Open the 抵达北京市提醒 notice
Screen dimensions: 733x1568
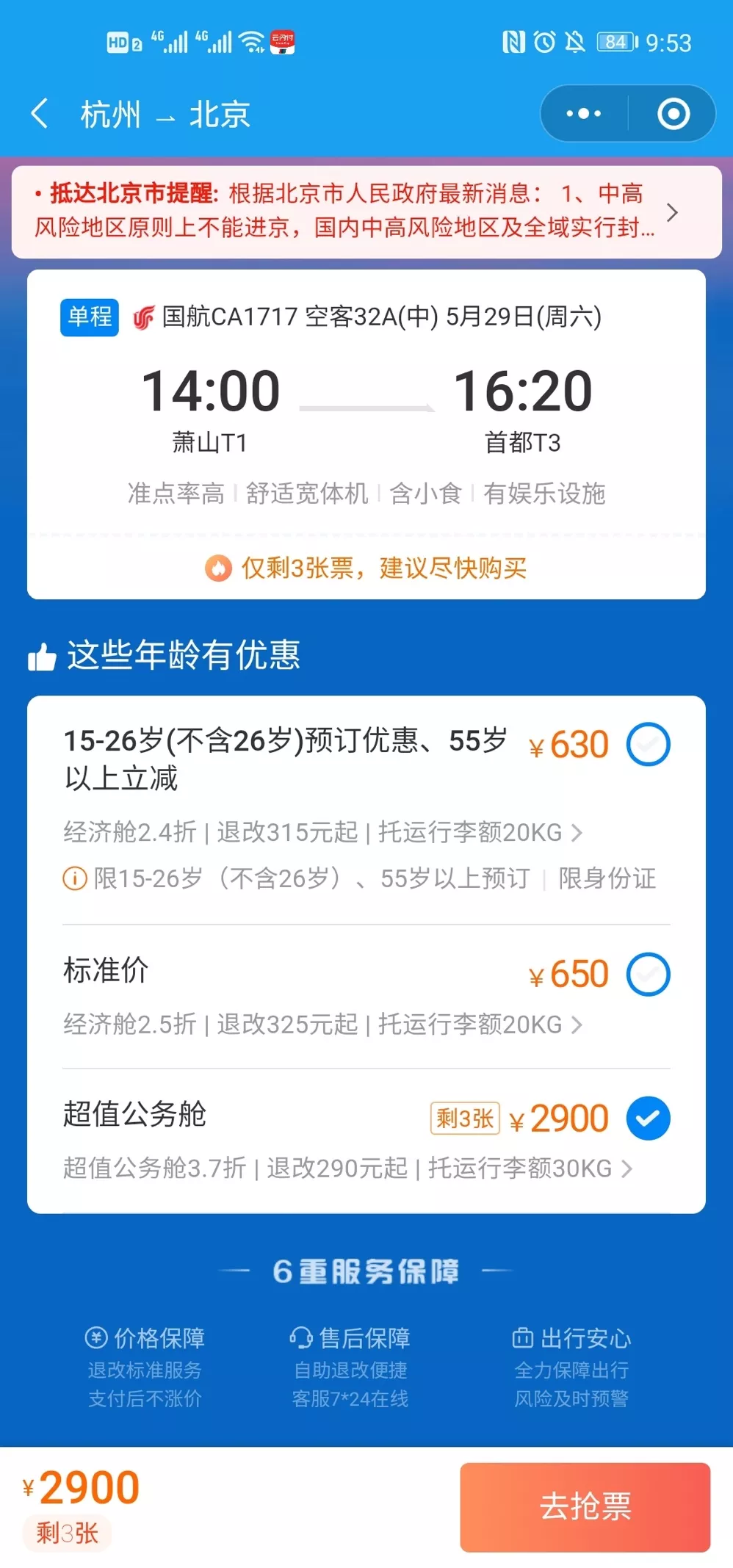pos(366,212)
